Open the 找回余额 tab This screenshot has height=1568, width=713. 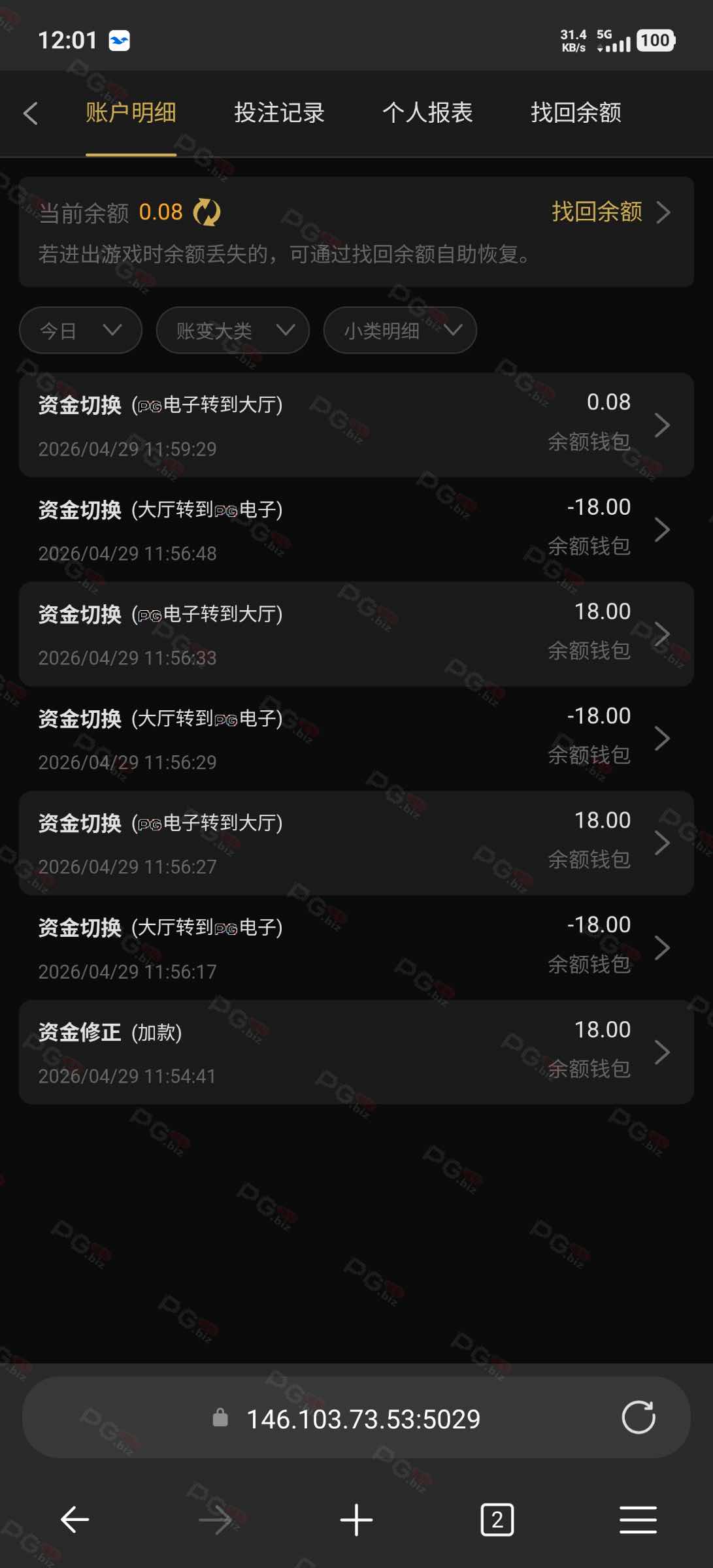tap(576, 113)
